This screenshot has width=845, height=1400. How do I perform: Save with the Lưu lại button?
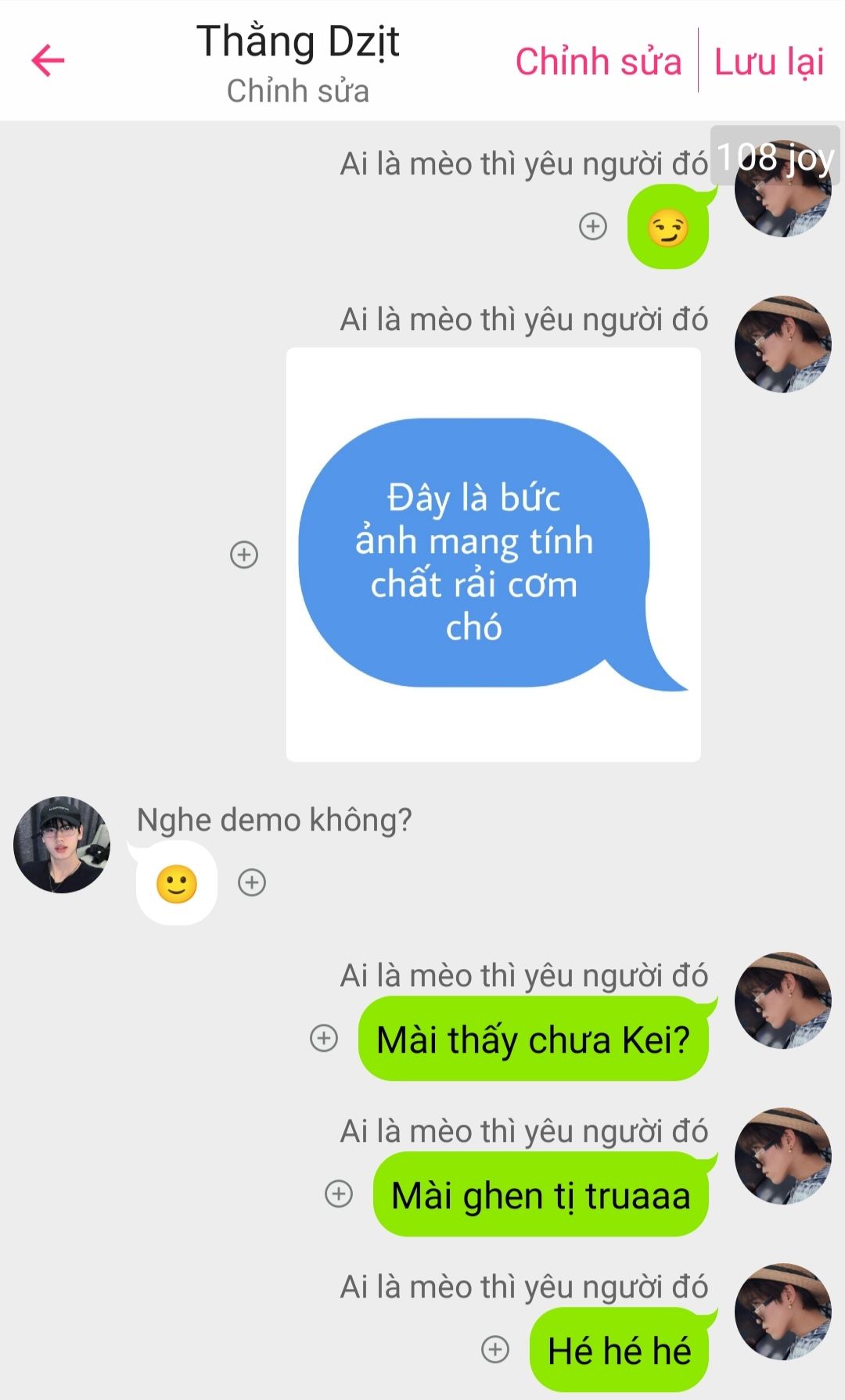click(769, 62)
